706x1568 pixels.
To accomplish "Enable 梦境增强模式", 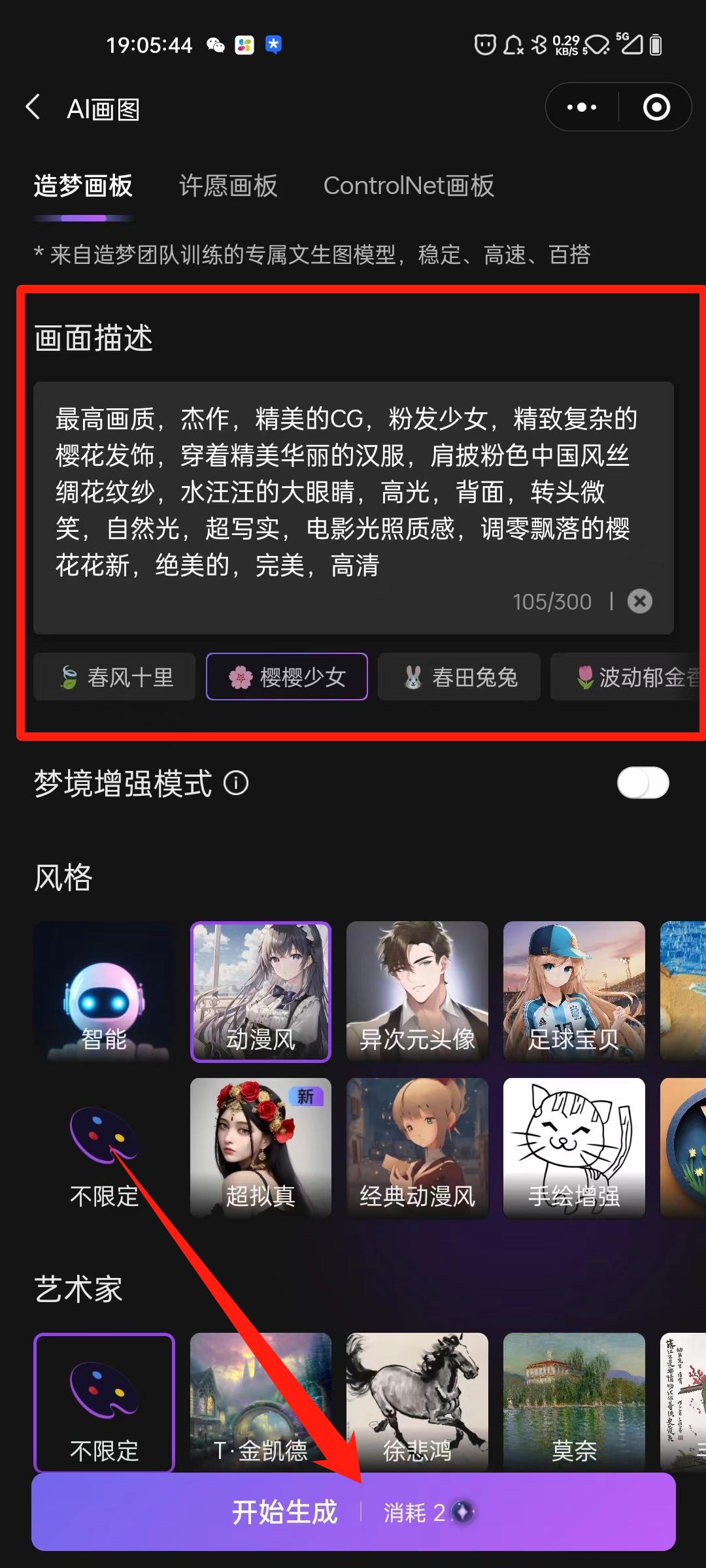I will 643,782.
